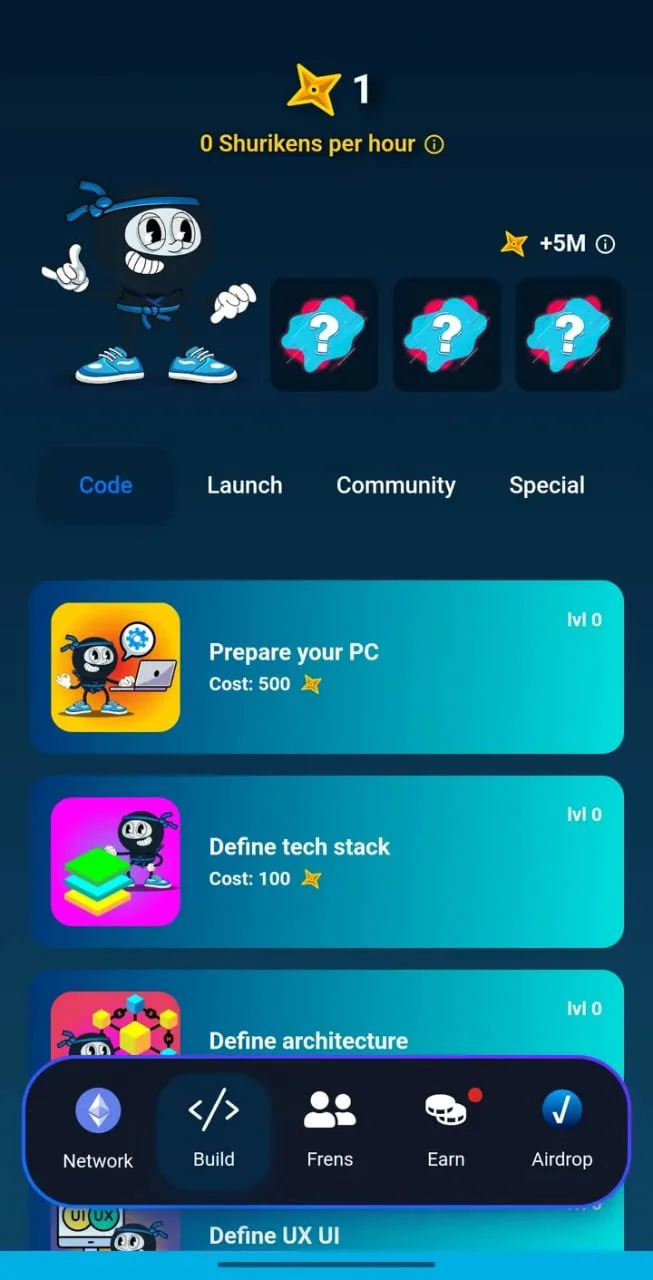653x1280 pixels.
Task: Select the Code tab
Action: [x=106, y=485]
